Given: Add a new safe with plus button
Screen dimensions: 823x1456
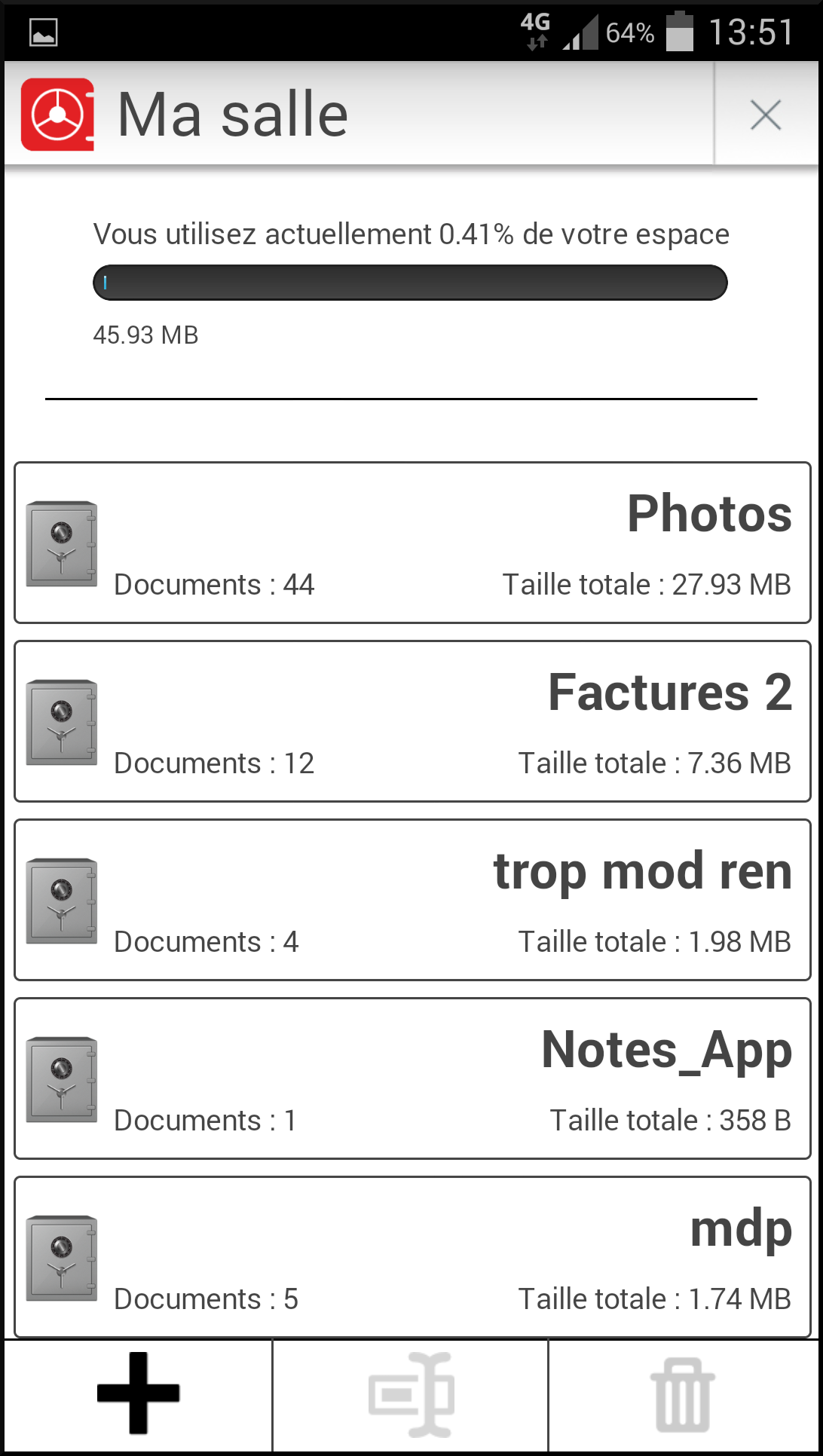Looking at the screenshot, I should (138, 1393).
